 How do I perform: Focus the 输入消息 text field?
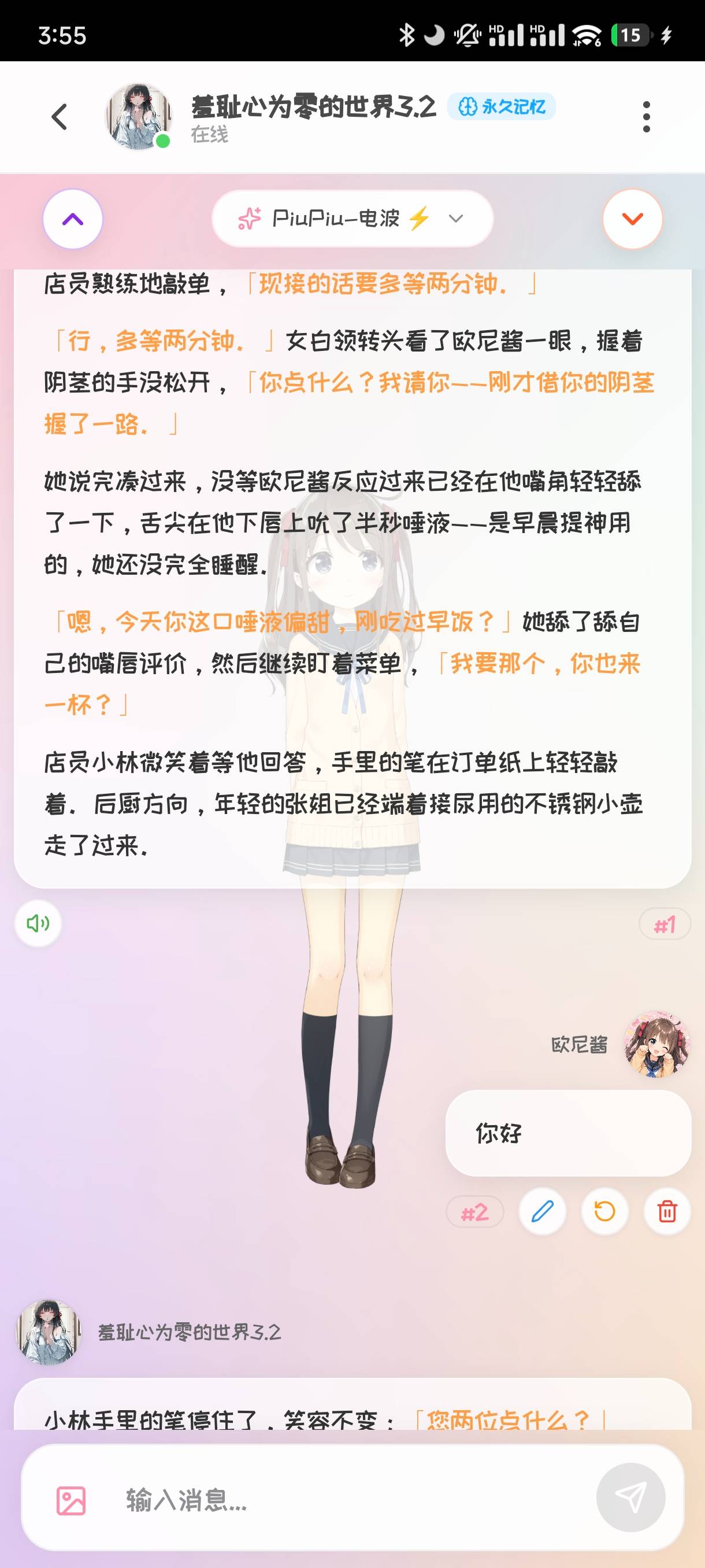353,1500
